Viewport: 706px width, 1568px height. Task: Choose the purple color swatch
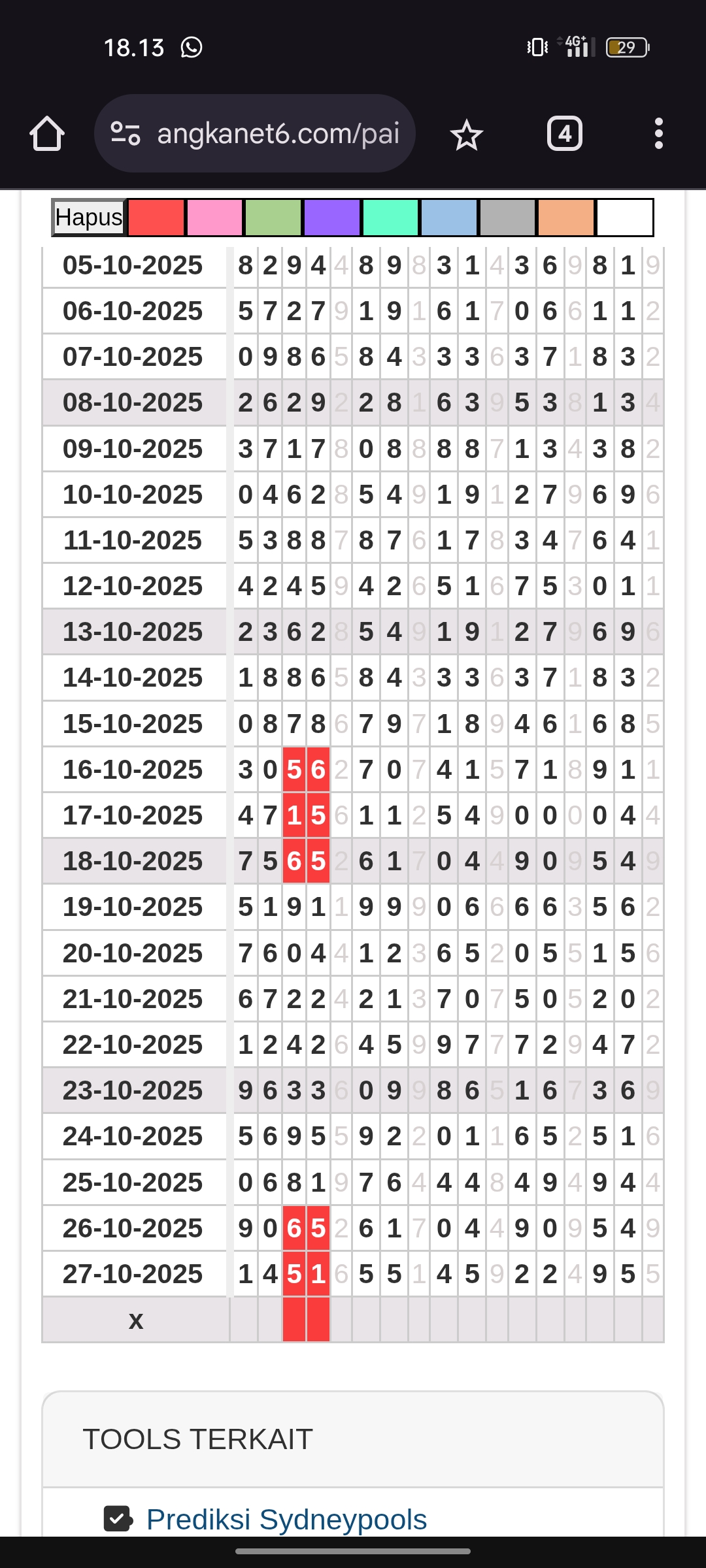[x=332, y=218]
